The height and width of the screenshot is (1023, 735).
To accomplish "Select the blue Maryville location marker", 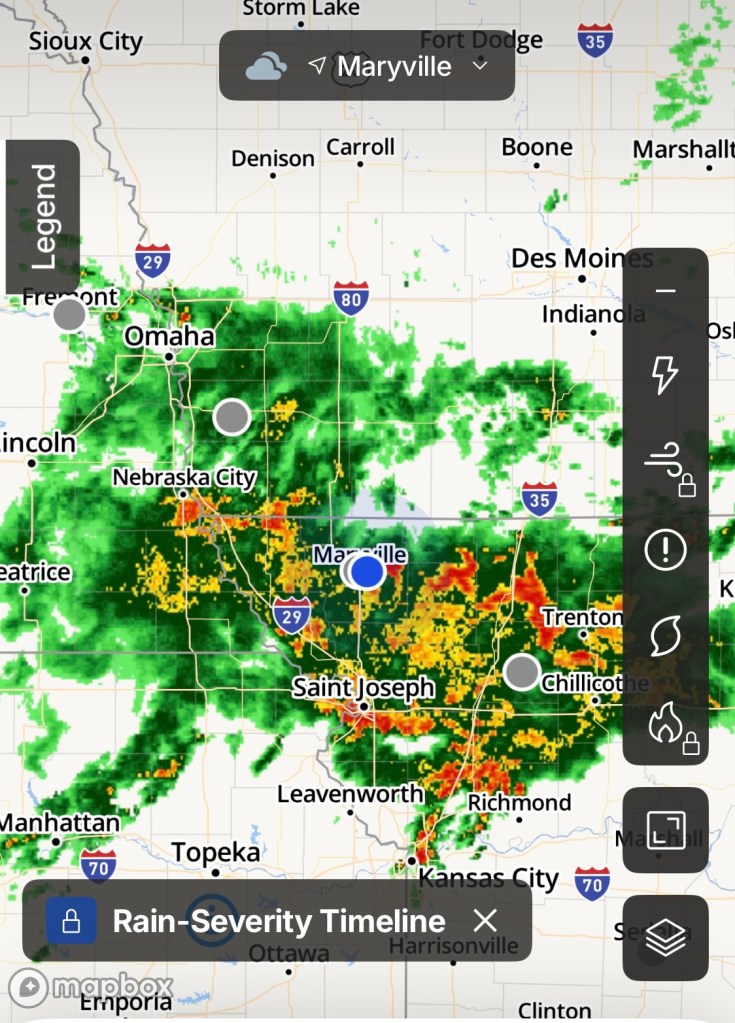I will (x=367, y=572).
